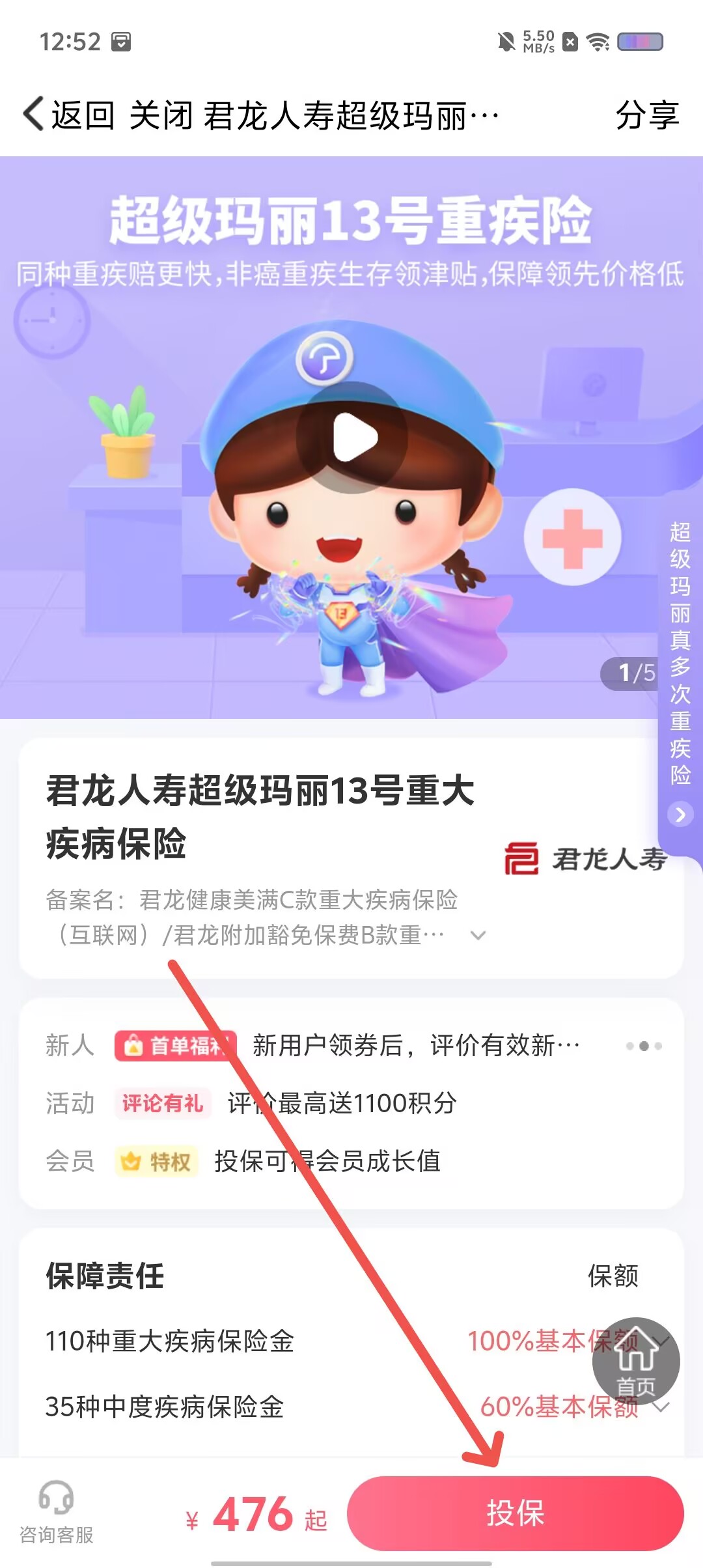
Task: Play the product intro video
Action: pos(352,438)
